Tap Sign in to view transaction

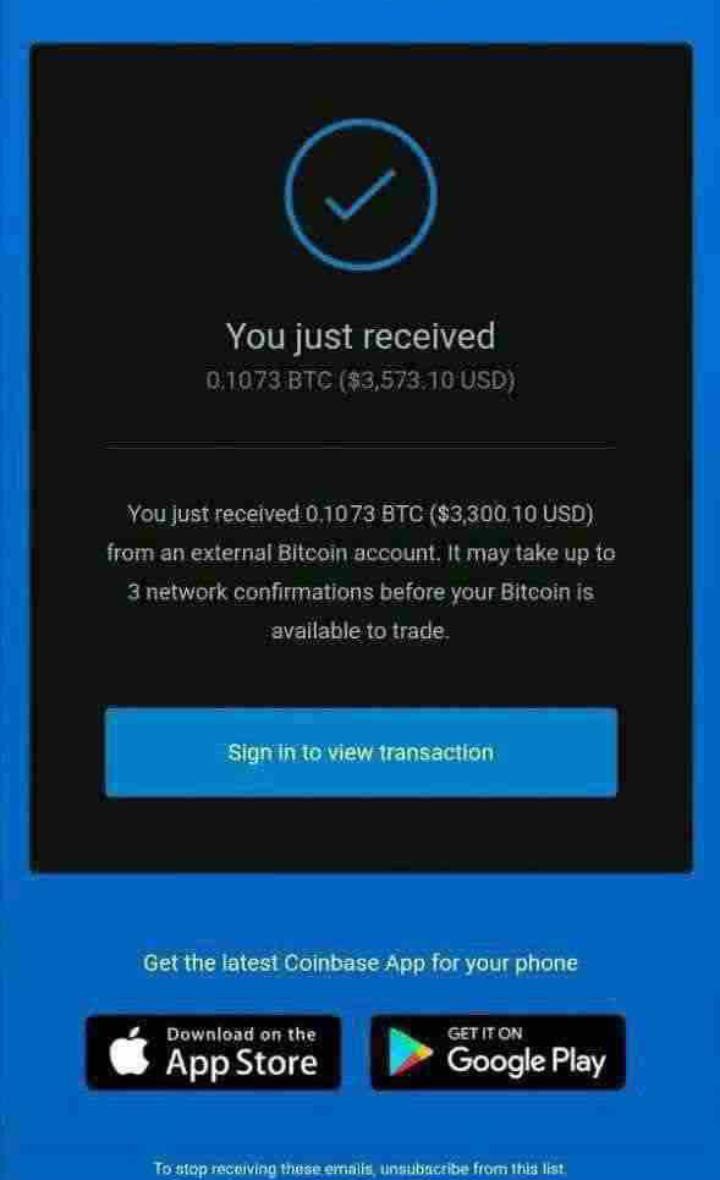coord(361,752)
